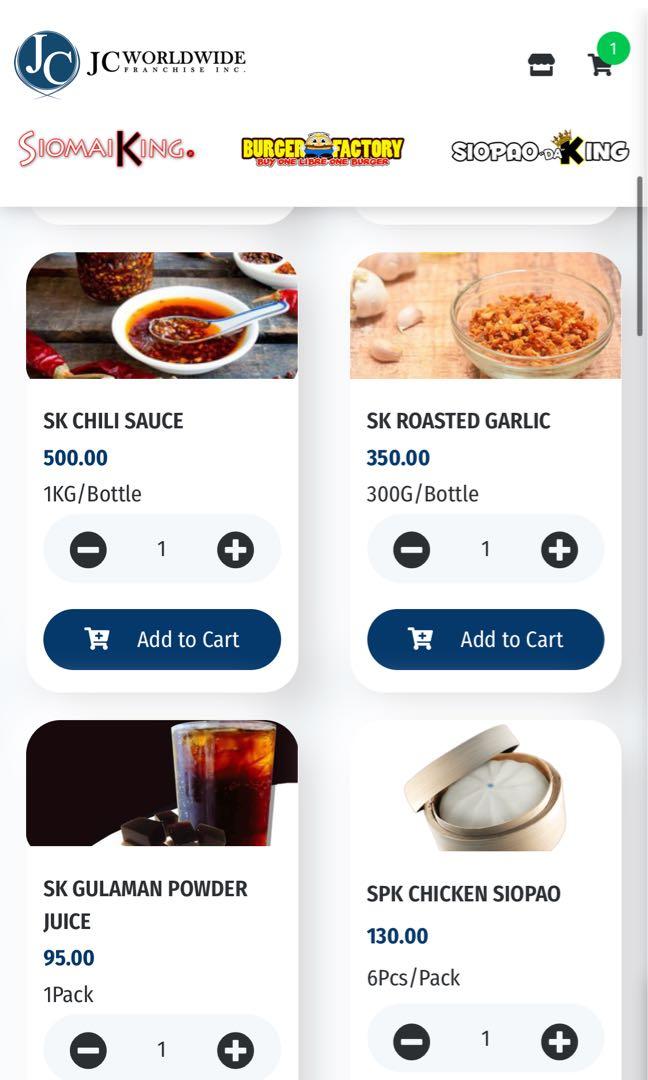
Task: Increase SK Gulaman Powder Juice quantity
Action: click(x=236, y=1049)
